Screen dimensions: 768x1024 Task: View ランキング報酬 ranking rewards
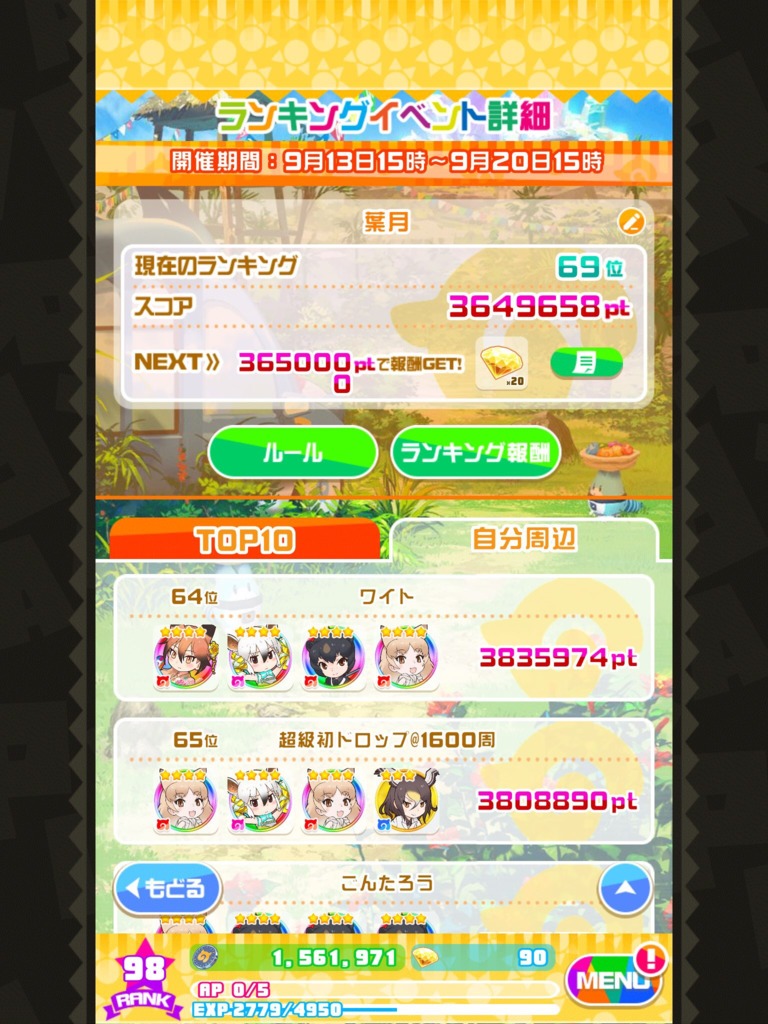pos(474,452)
